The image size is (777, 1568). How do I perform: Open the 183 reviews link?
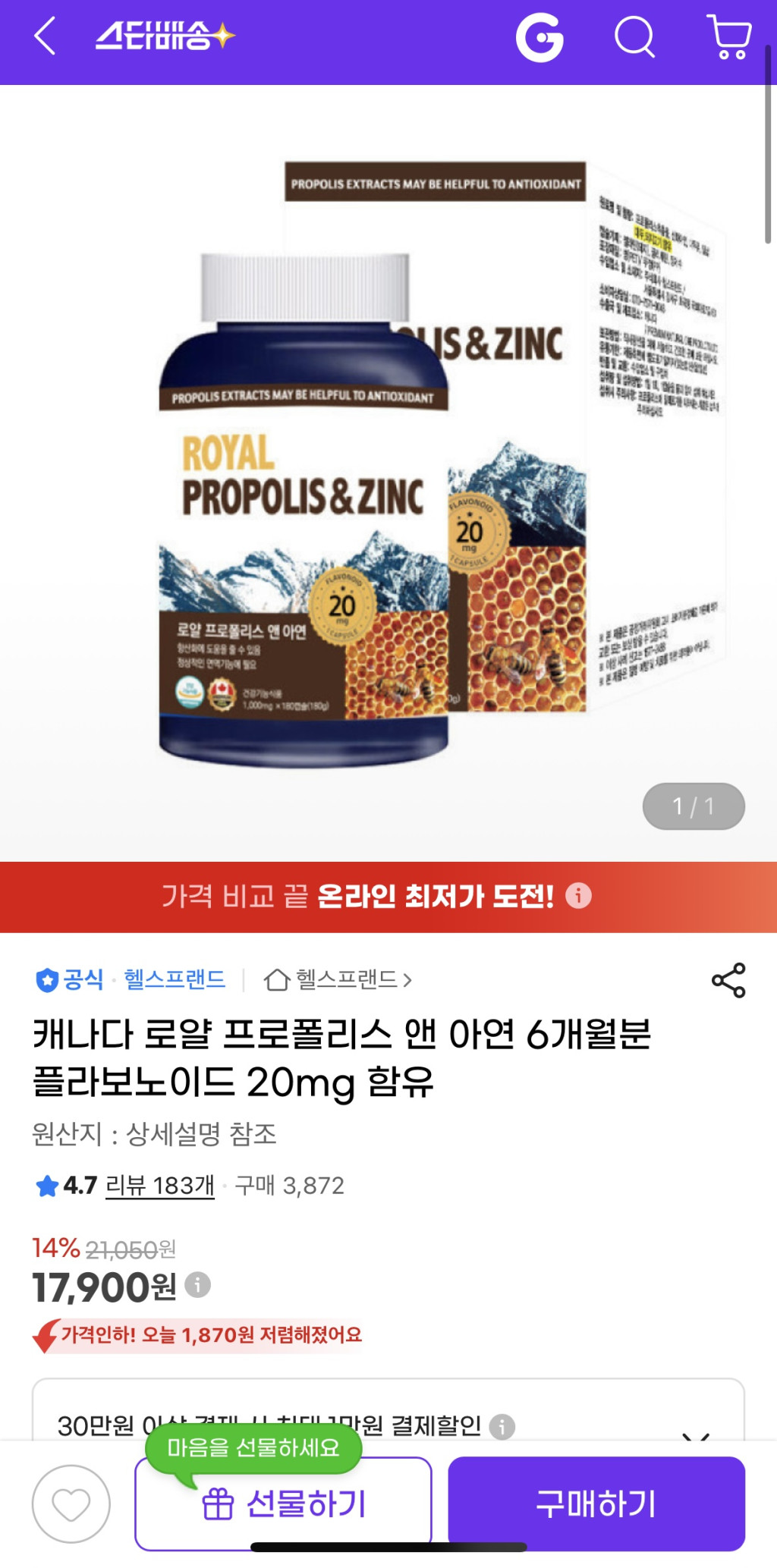[160, 1185]
